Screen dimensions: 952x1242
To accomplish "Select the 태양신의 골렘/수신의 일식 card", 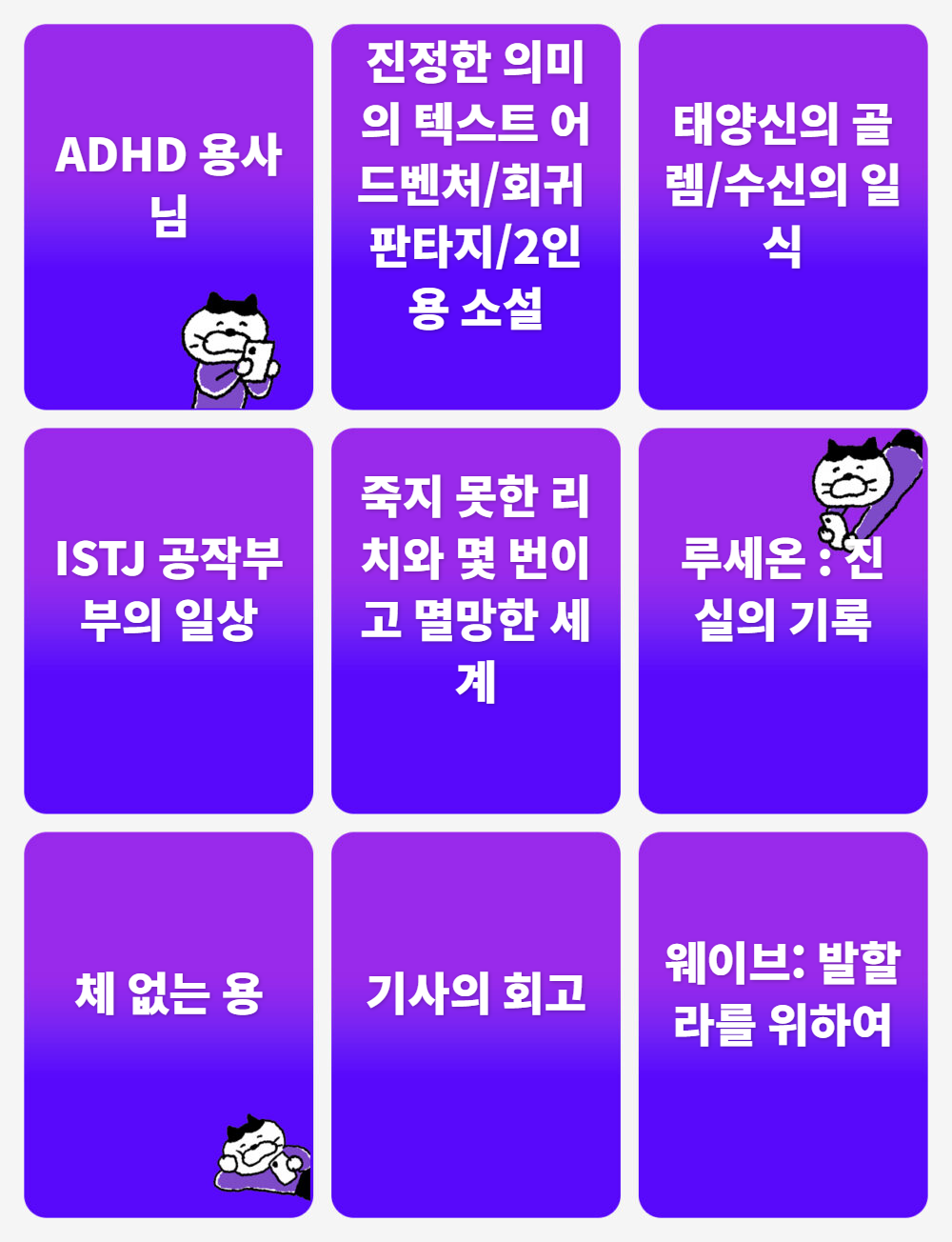I will pyautogui.click(x=783, y=217).
